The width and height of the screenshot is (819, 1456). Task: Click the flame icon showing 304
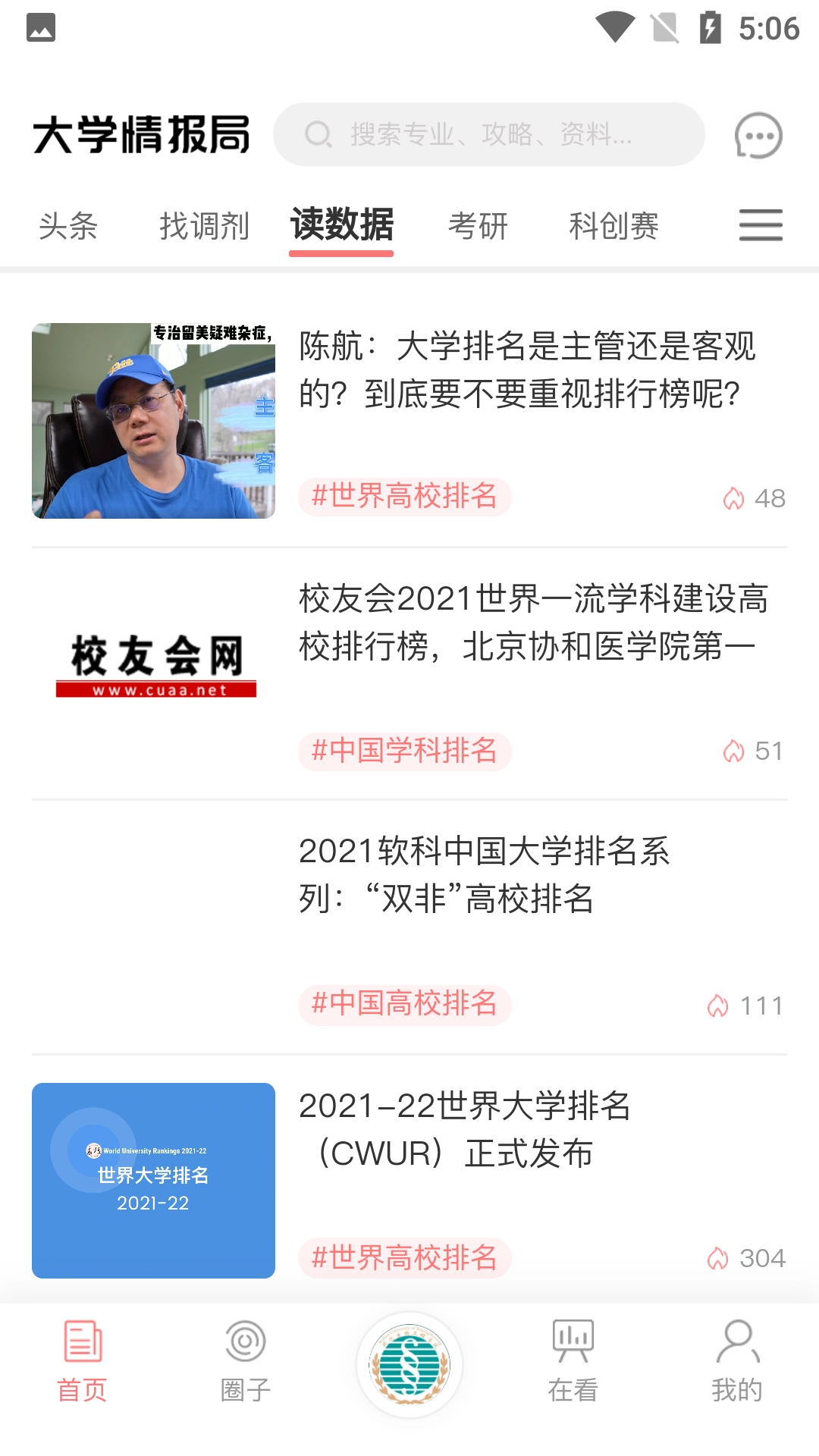(719, 1257)
